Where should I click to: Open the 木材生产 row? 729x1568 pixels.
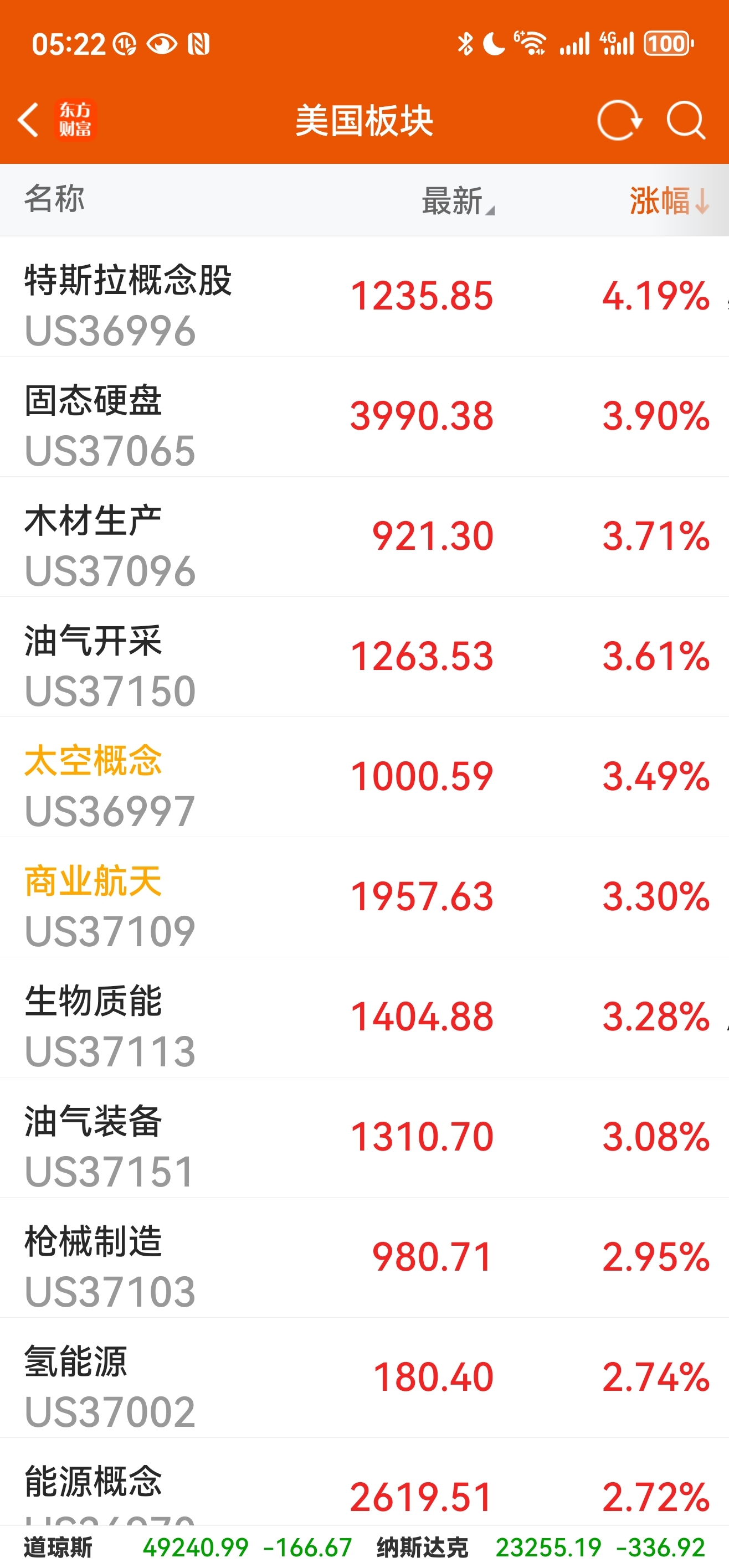click(x=364, y=537)
